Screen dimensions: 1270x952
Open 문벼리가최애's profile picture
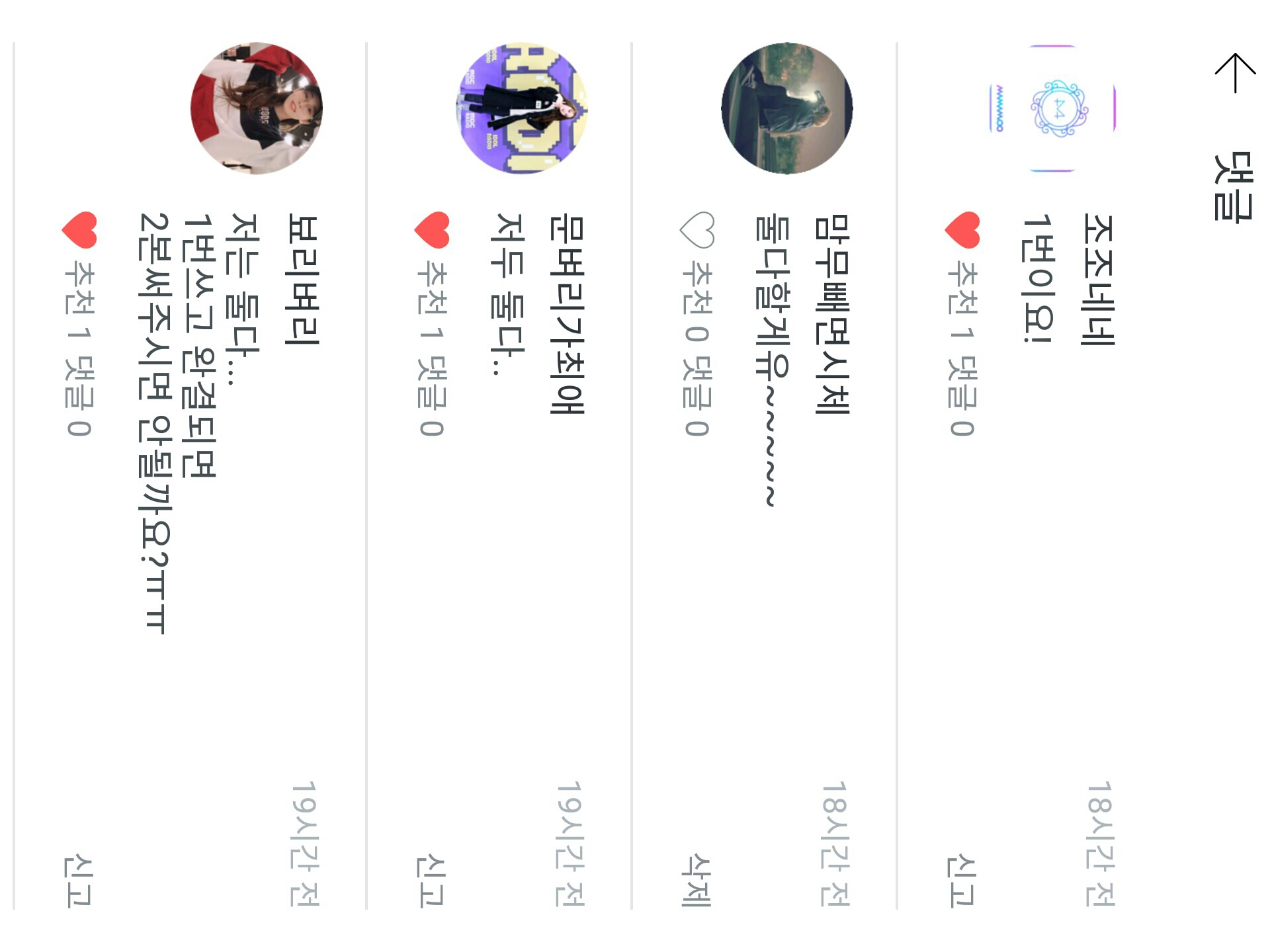click(x=522, y=108)
